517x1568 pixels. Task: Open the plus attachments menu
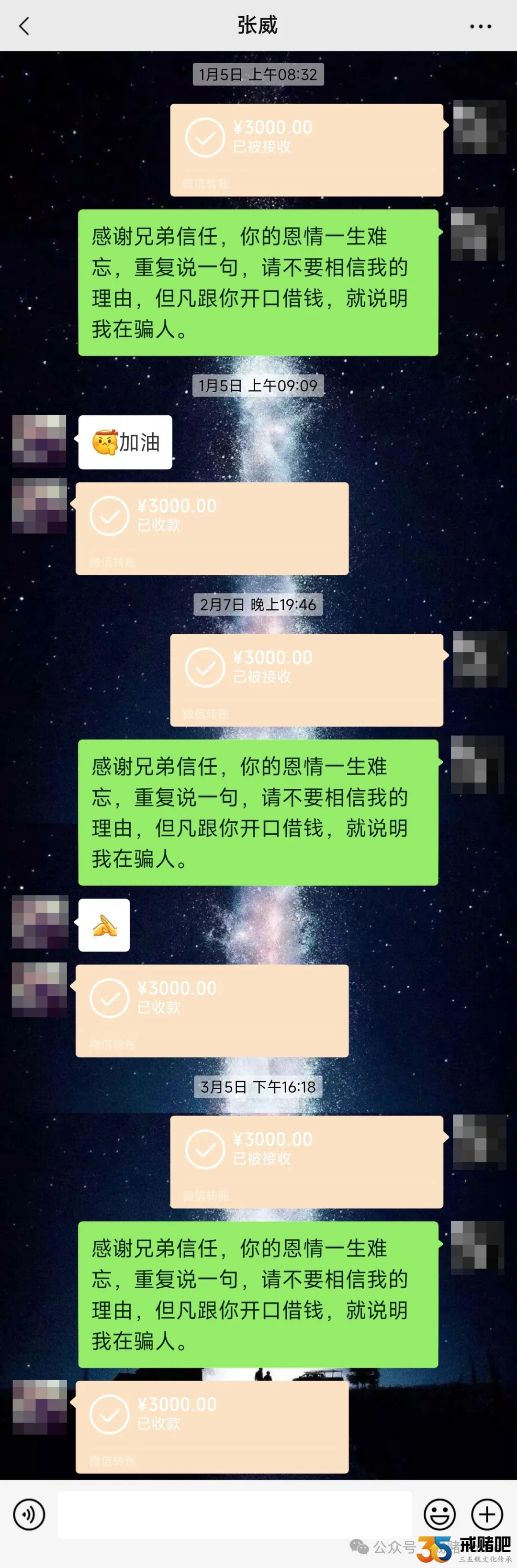(x=487, y=1514)
